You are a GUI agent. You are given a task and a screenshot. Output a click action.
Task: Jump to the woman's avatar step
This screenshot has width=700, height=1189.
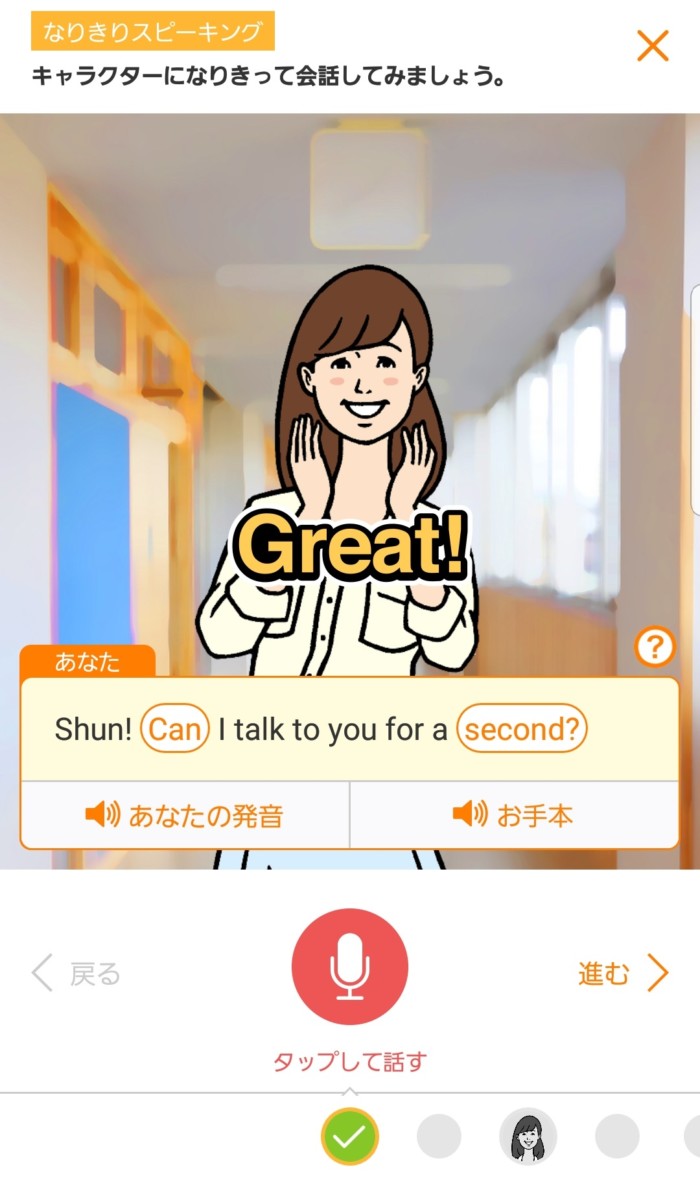pos(528,1137)
